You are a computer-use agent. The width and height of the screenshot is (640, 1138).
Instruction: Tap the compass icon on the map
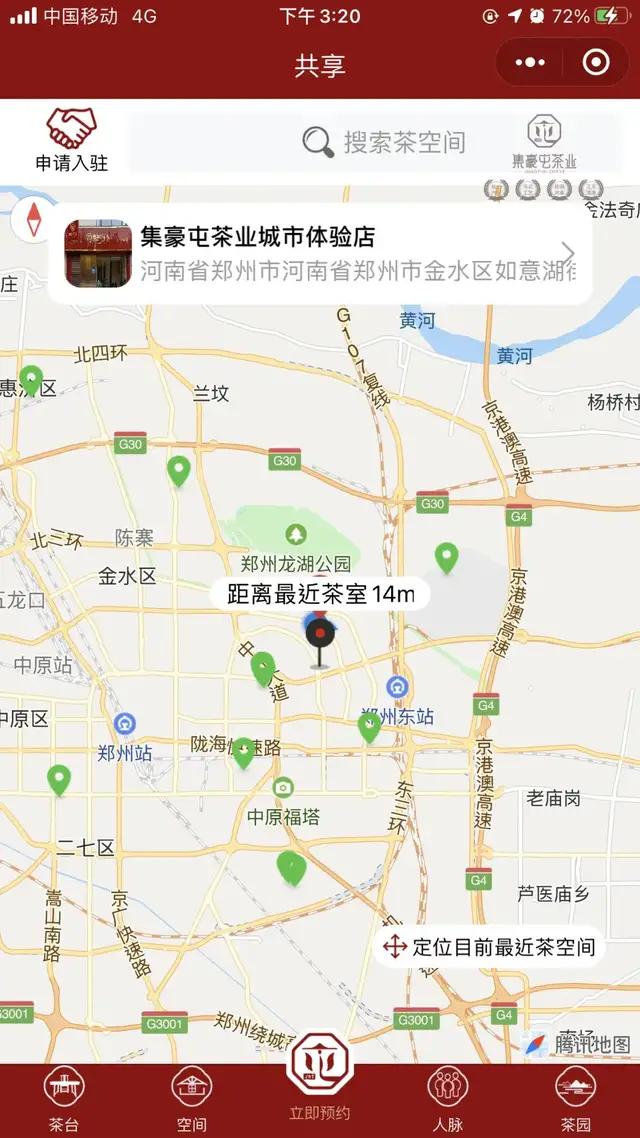30,220
